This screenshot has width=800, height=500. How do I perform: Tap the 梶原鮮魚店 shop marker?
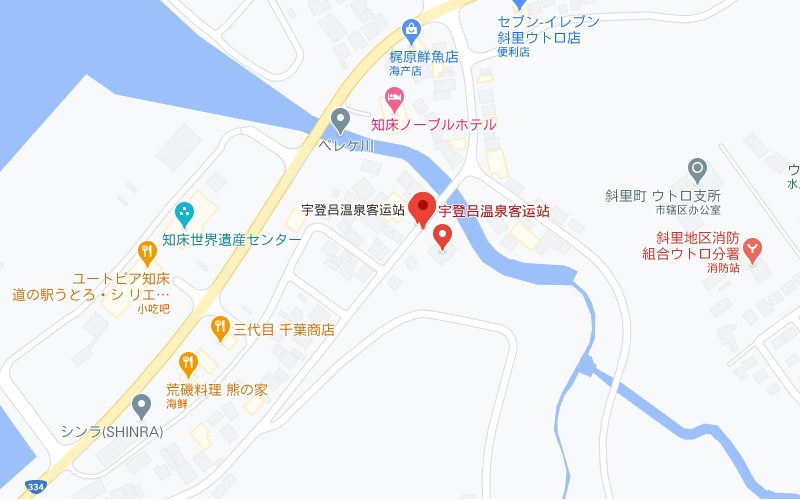(x=410, y=29)
